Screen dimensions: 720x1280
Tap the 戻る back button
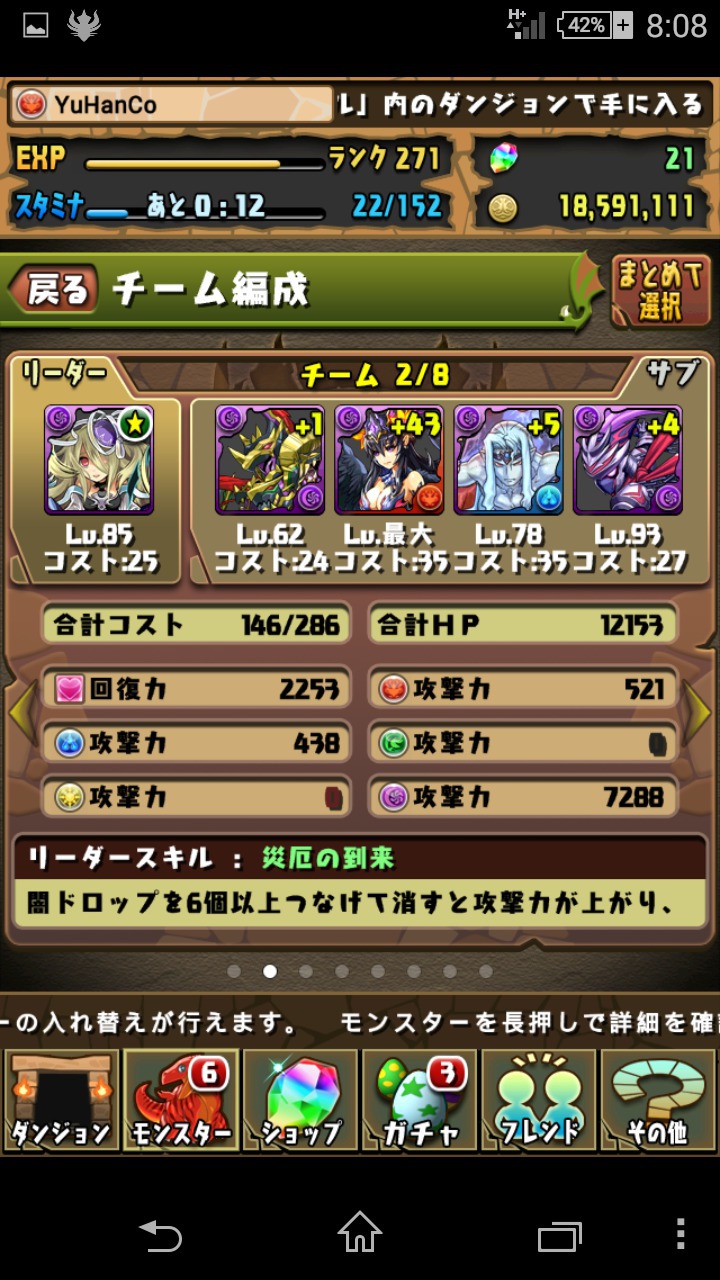[x=55, y=291]
